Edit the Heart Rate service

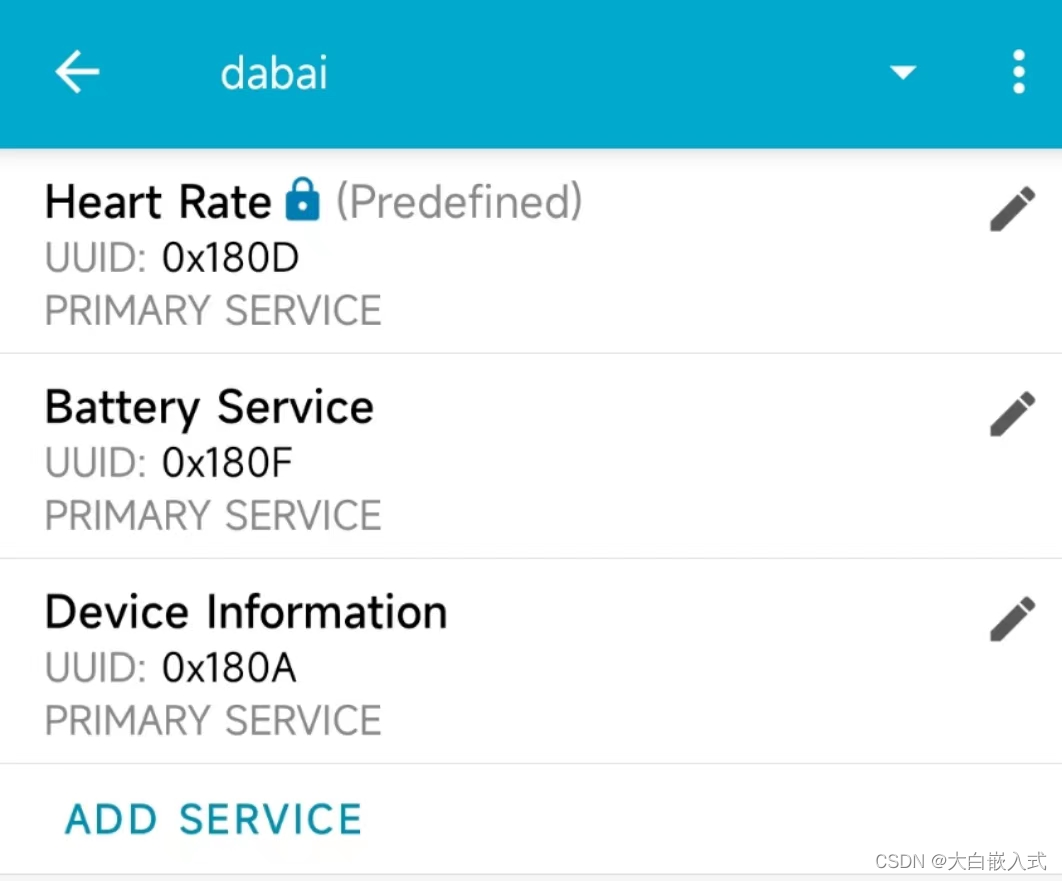tap(1012, 209)
